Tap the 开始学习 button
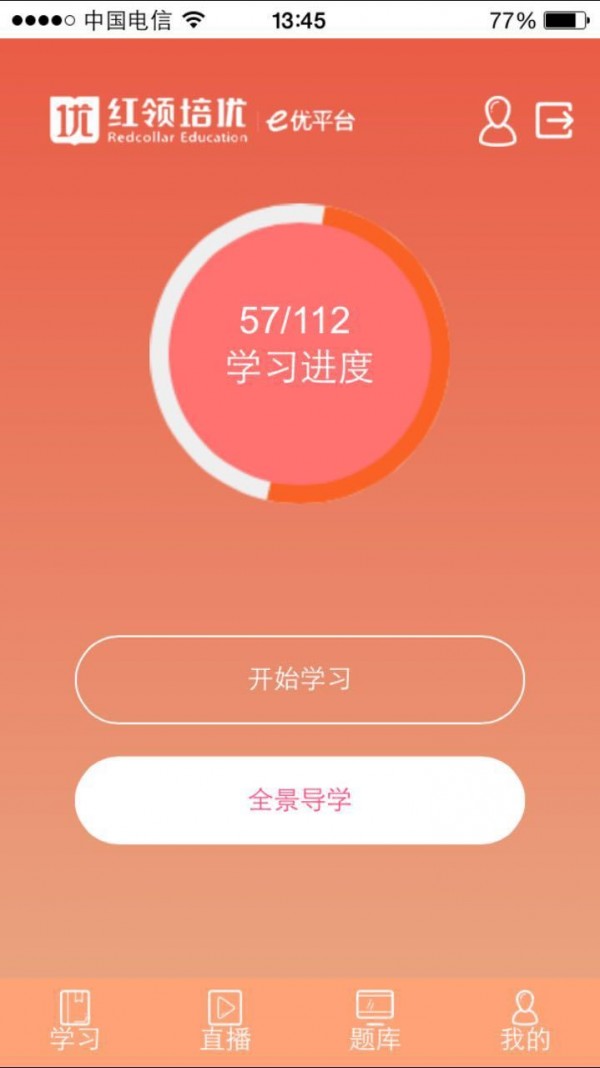Image resolution: width=600 pixels, height=1068 pixels. (300, 680)
